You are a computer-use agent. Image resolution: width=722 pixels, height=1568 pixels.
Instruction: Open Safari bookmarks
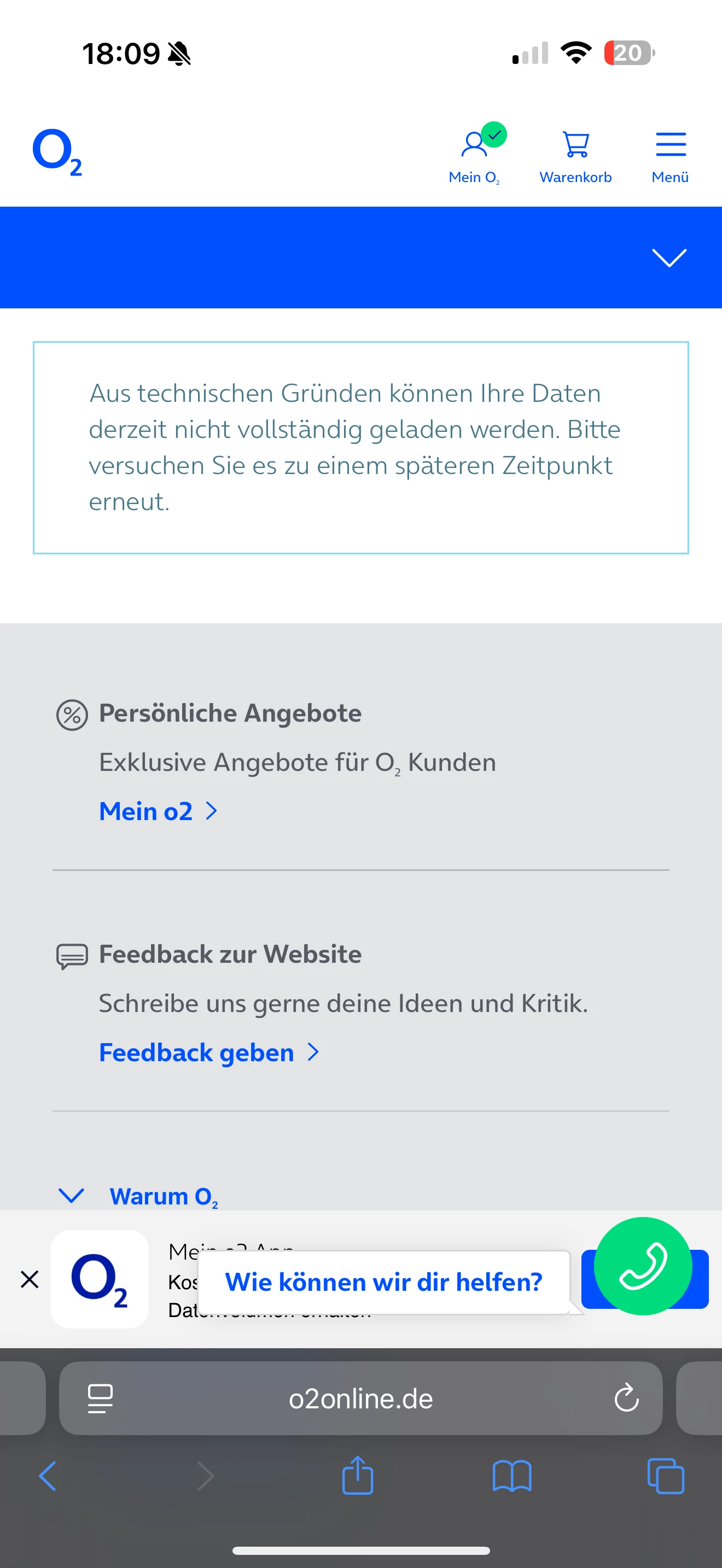pos(511,1476)
